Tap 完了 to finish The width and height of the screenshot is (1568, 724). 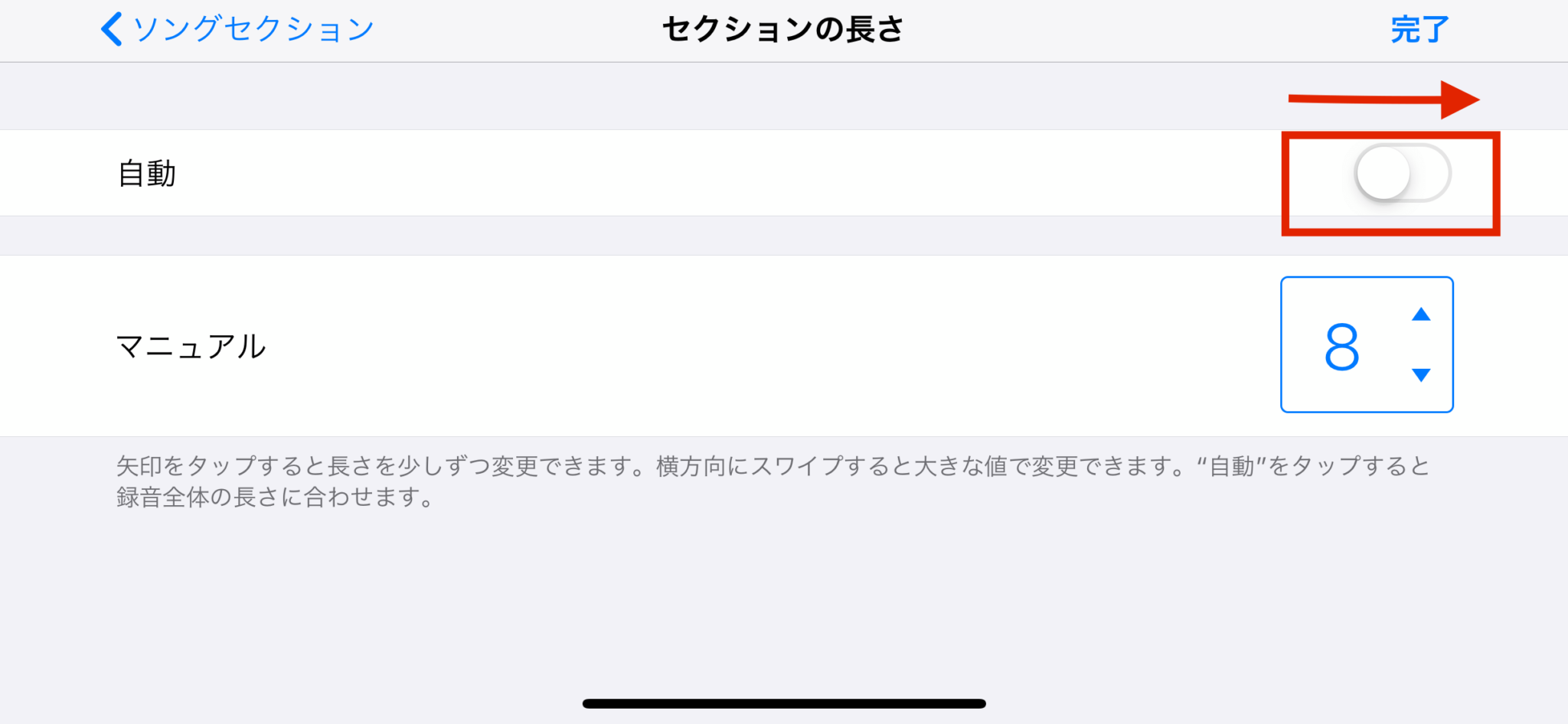click(x=1419, y=30)
